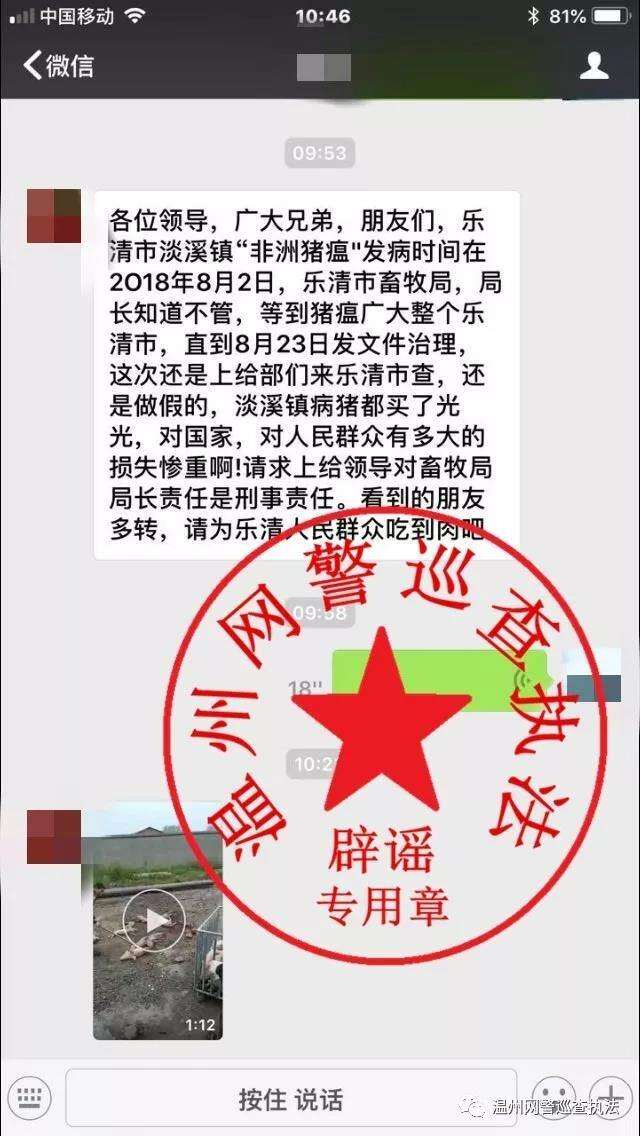Tap the 按住 说话 hold-to-talk button
The image size is (640, 1136).
(x=291, y=1100)
